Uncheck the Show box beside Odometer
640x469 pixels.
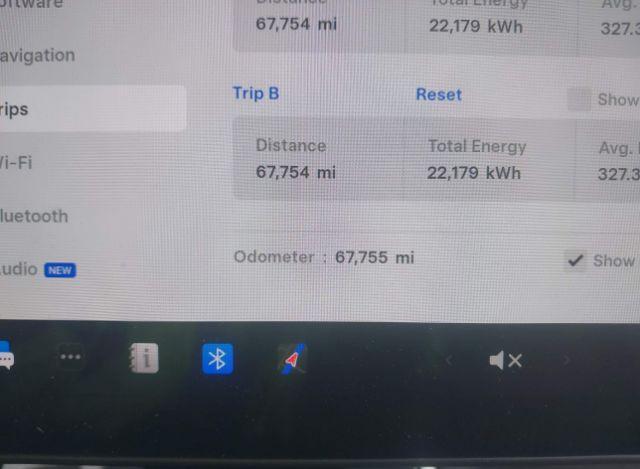(576, 260)
